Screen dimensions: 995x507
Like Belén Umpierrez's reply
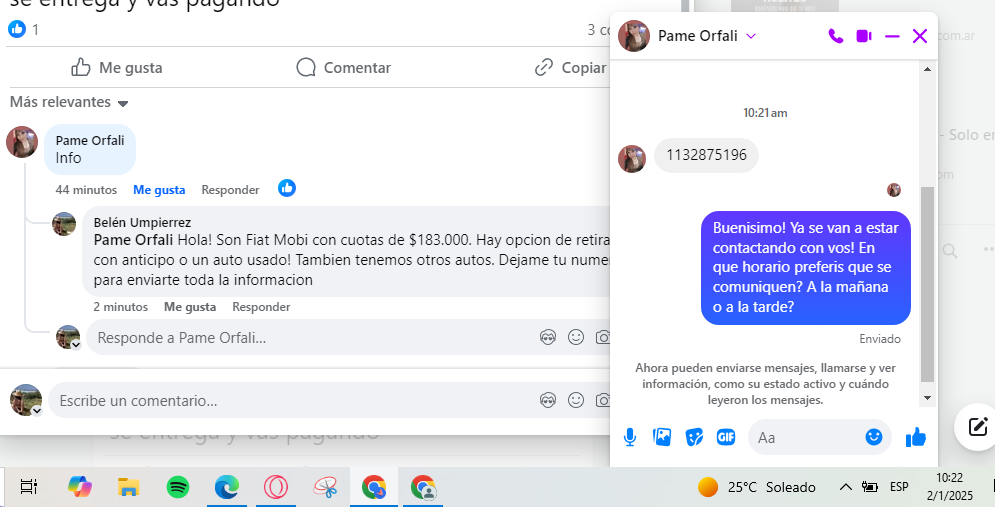(x=190, y=307)
